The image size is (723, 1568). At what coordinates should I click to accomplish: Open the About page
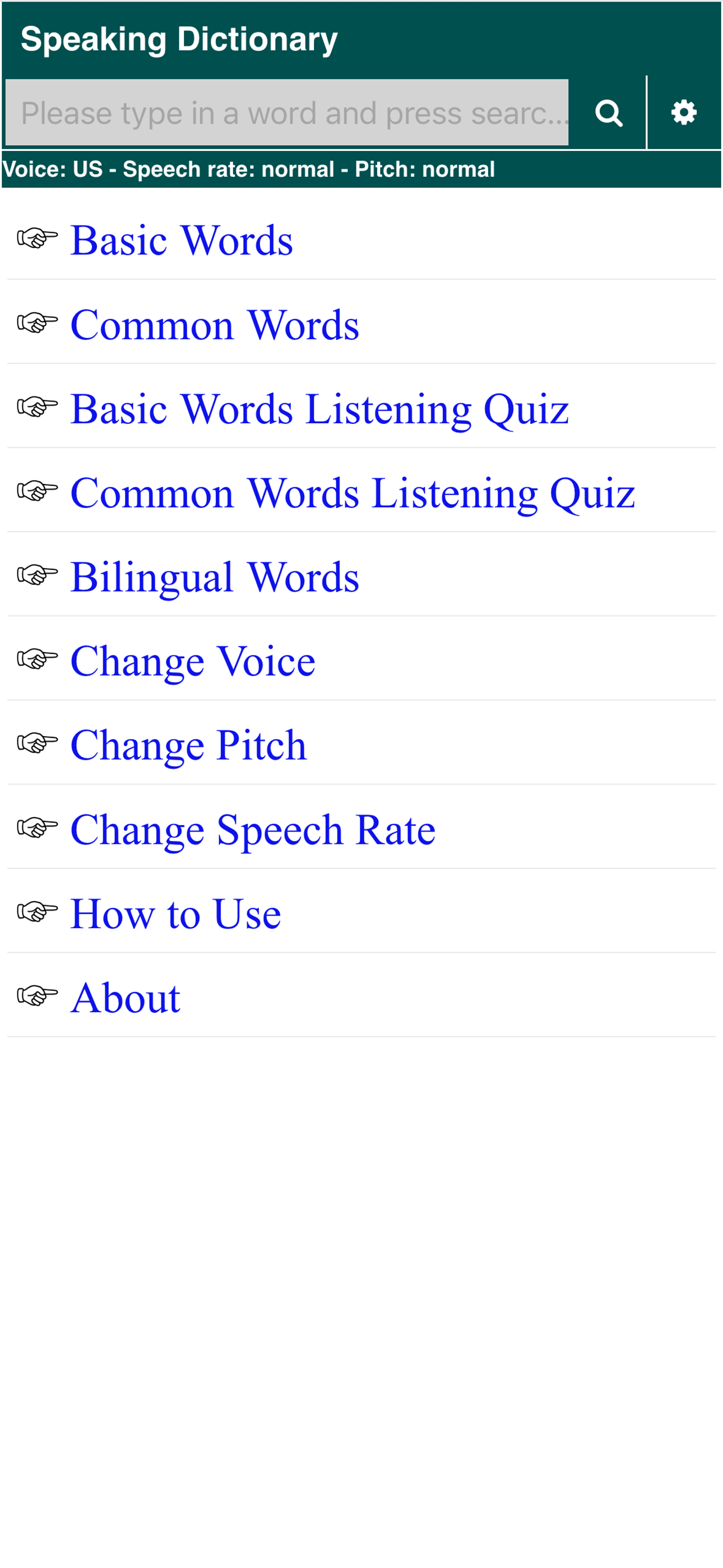pos(126,997)
